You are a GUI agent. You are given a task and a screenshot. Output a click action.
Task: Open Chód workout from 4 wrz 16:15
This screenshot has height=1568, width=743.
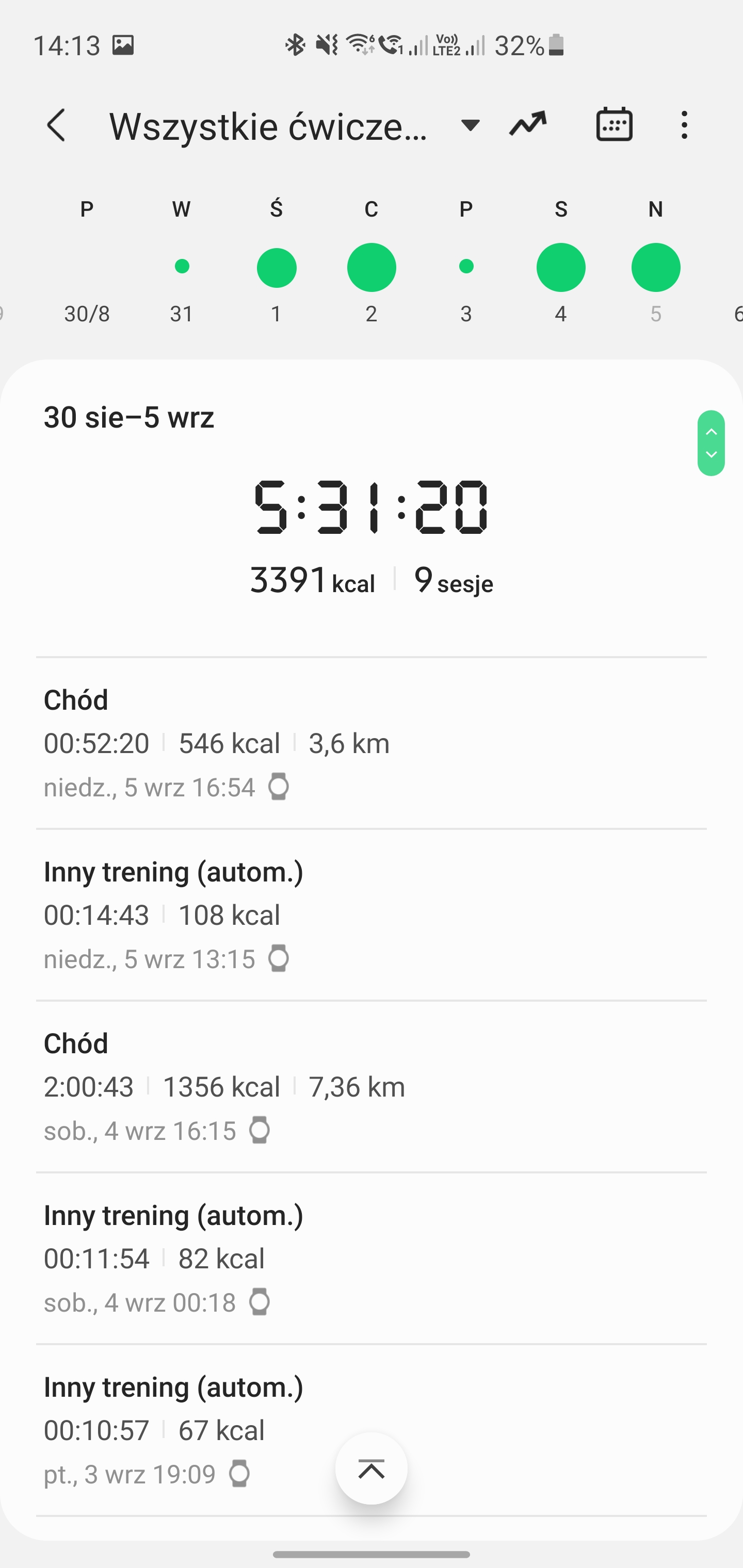coord(372,1087)
